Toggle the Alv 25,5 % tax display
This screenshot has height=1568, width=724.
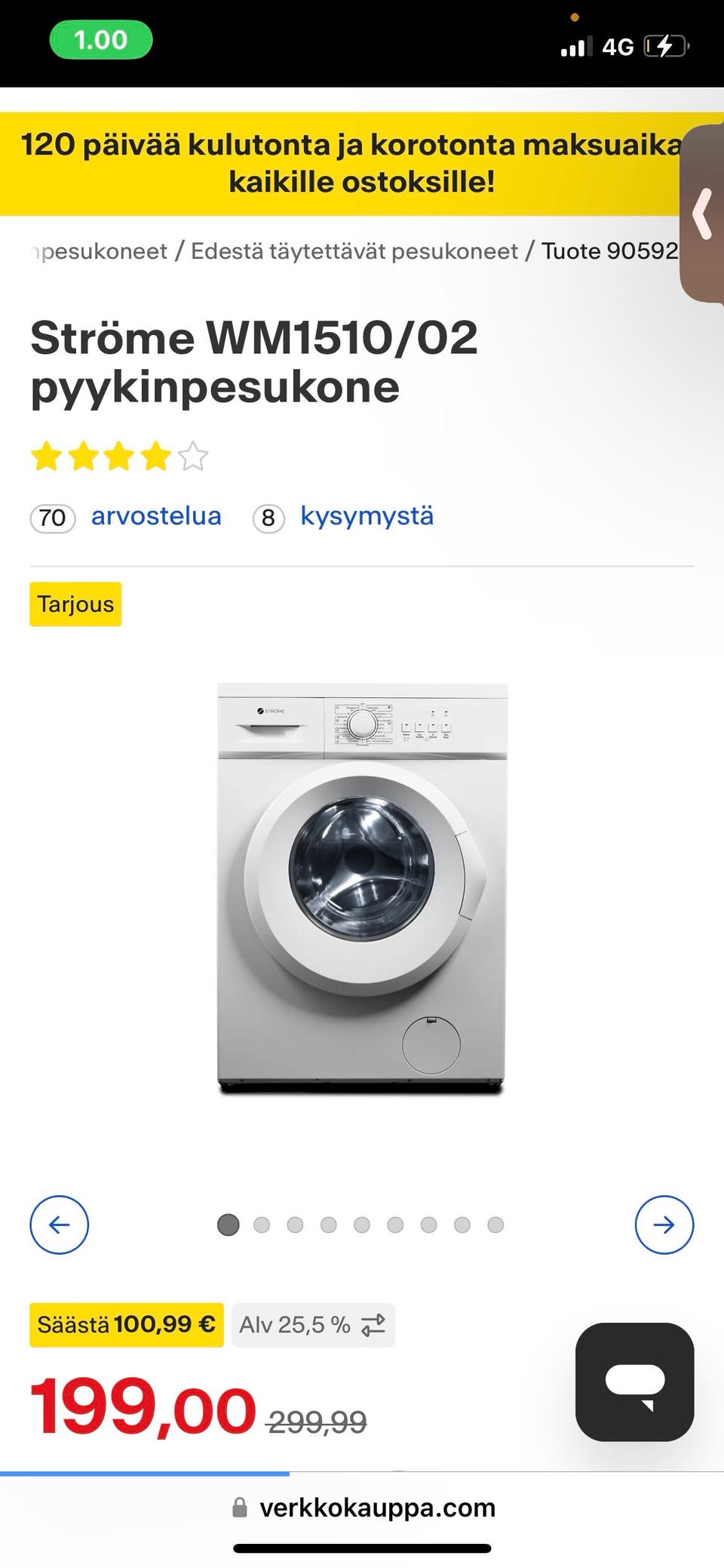click(x=313, y=1324)
